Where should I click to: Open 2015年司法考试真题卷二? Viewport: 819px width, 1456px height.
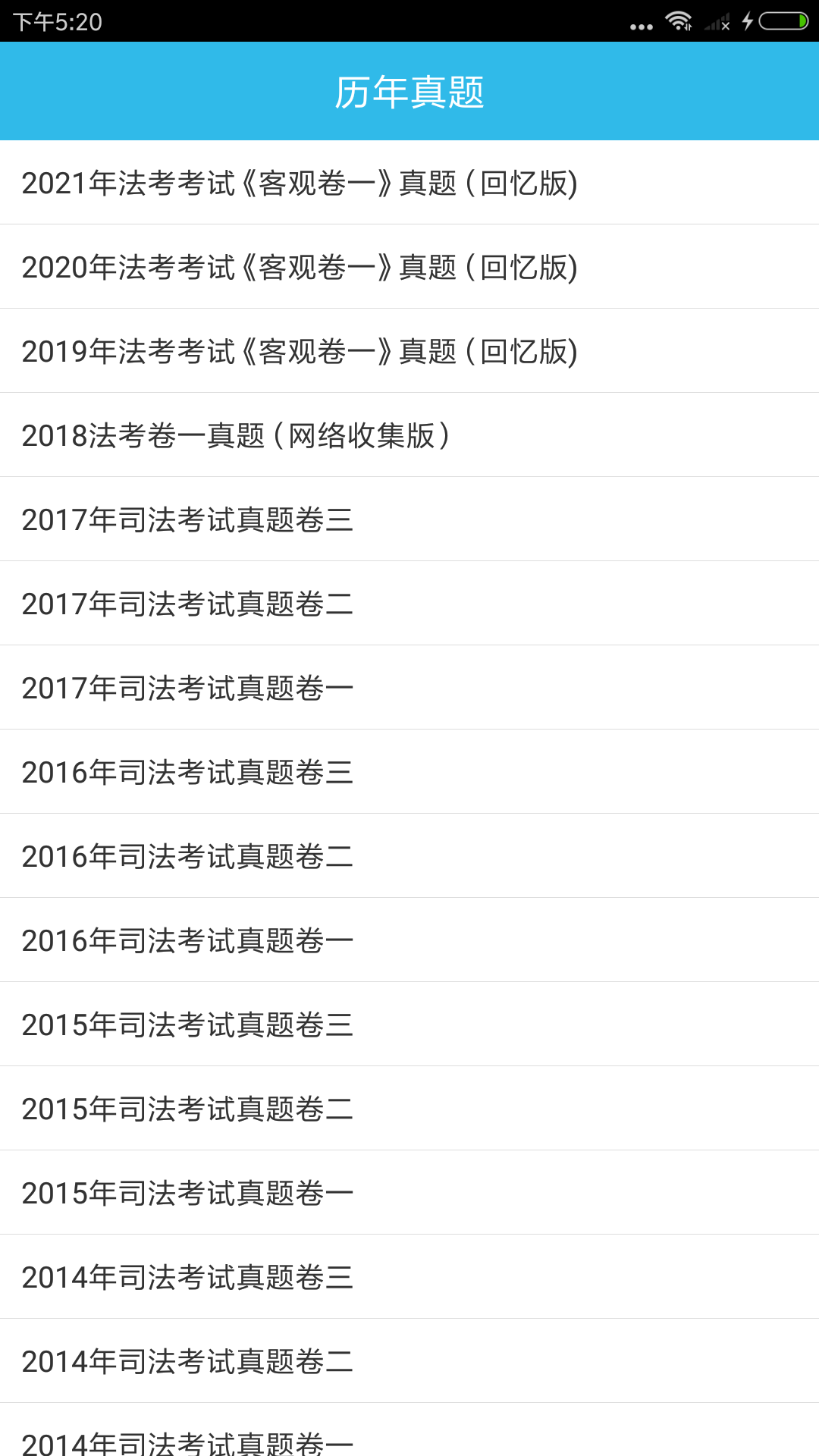[x=187, y=1109]
